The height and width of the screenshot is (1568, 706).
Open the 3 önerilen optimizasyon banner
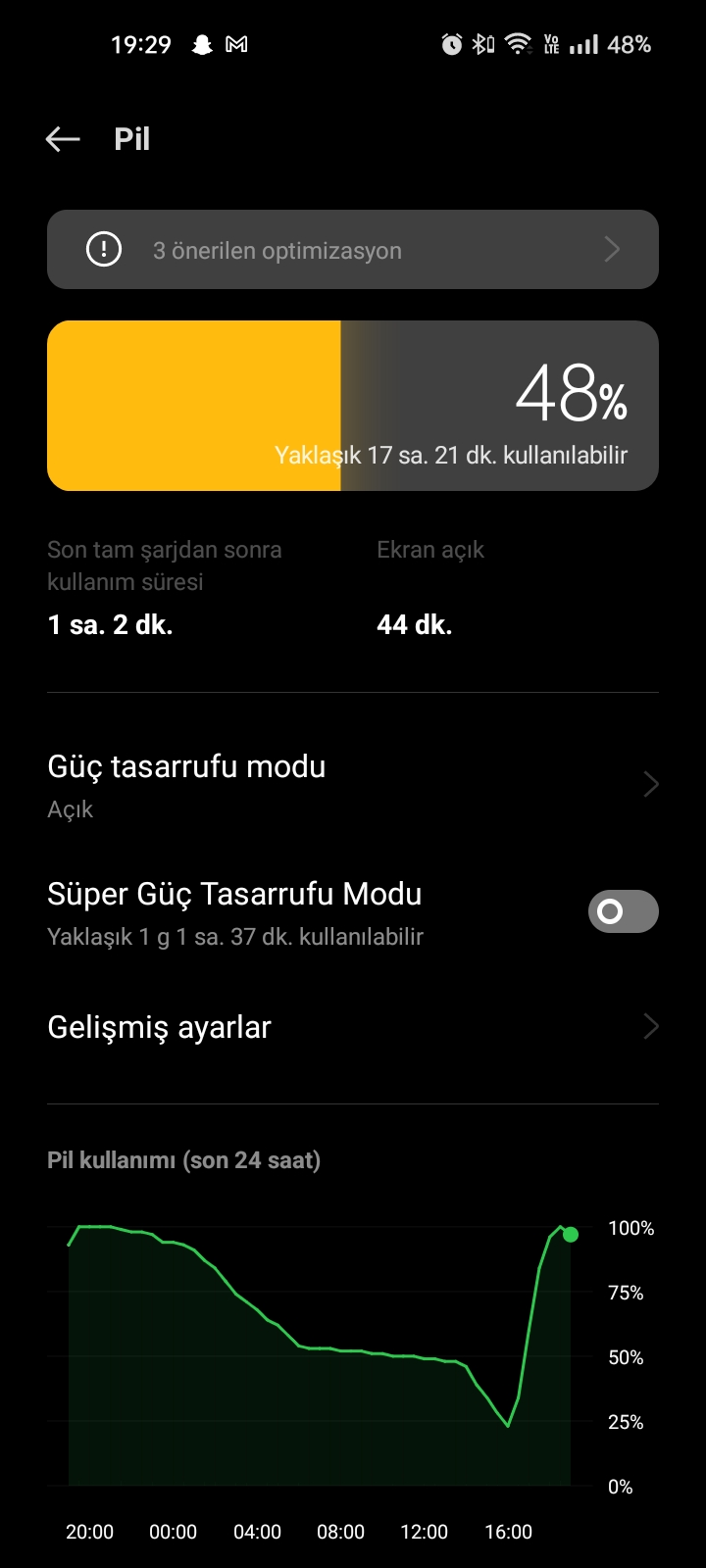click(353, 249)
